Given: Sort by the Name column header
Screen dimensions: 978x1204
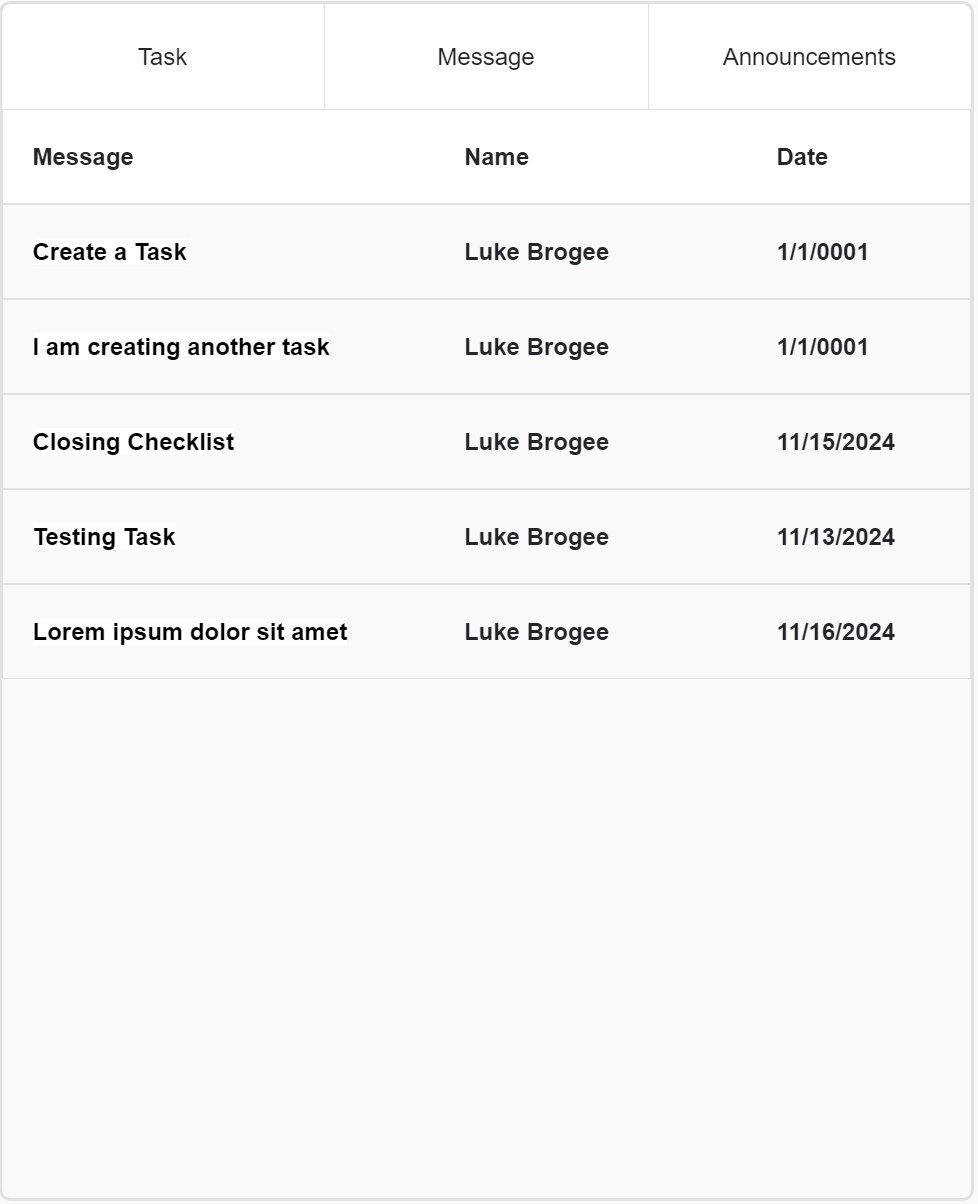Looking at the screenshot, I should click(496, 157).
